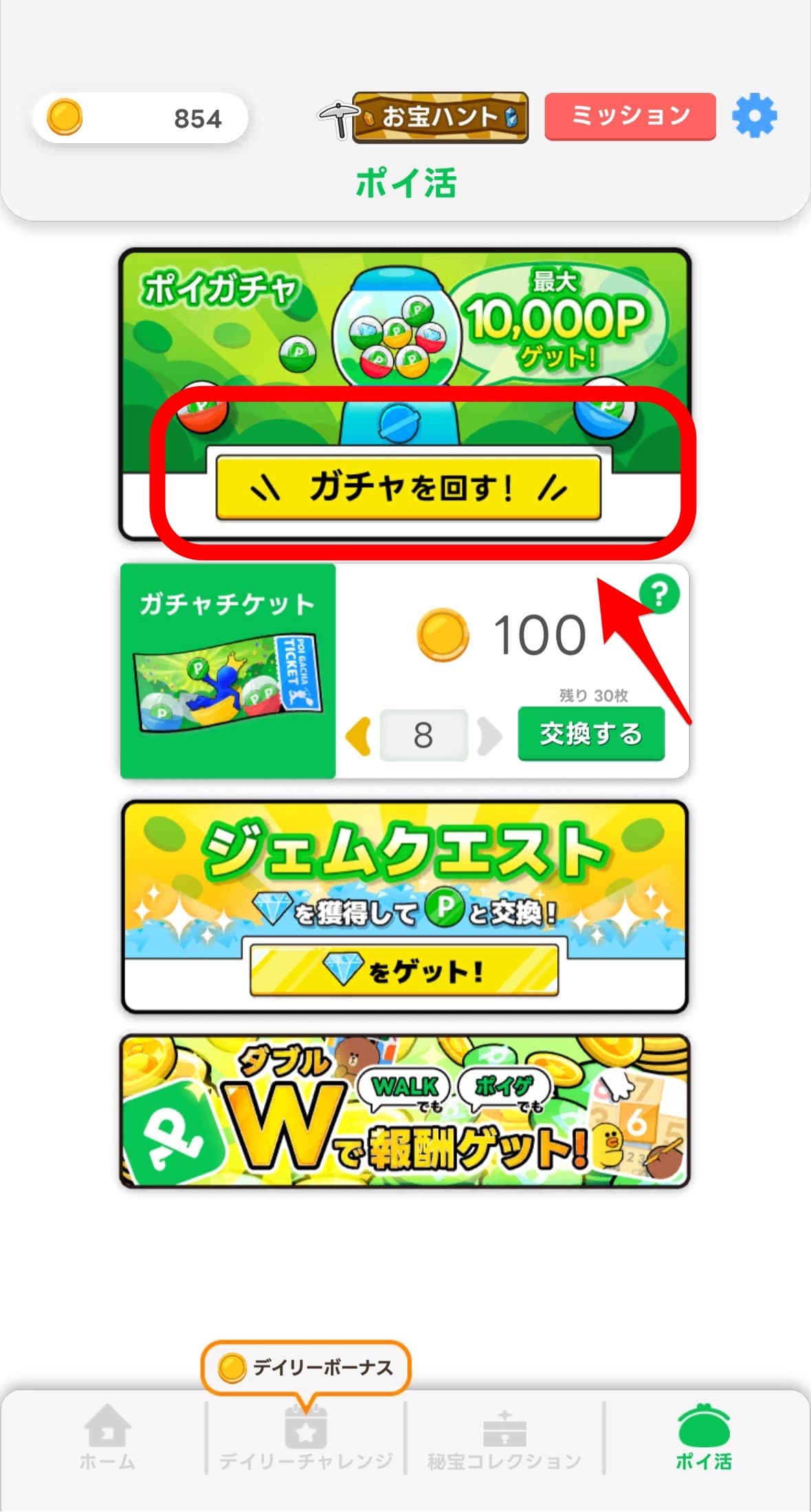Open the gacha ticket help question mark

[659, 593]
